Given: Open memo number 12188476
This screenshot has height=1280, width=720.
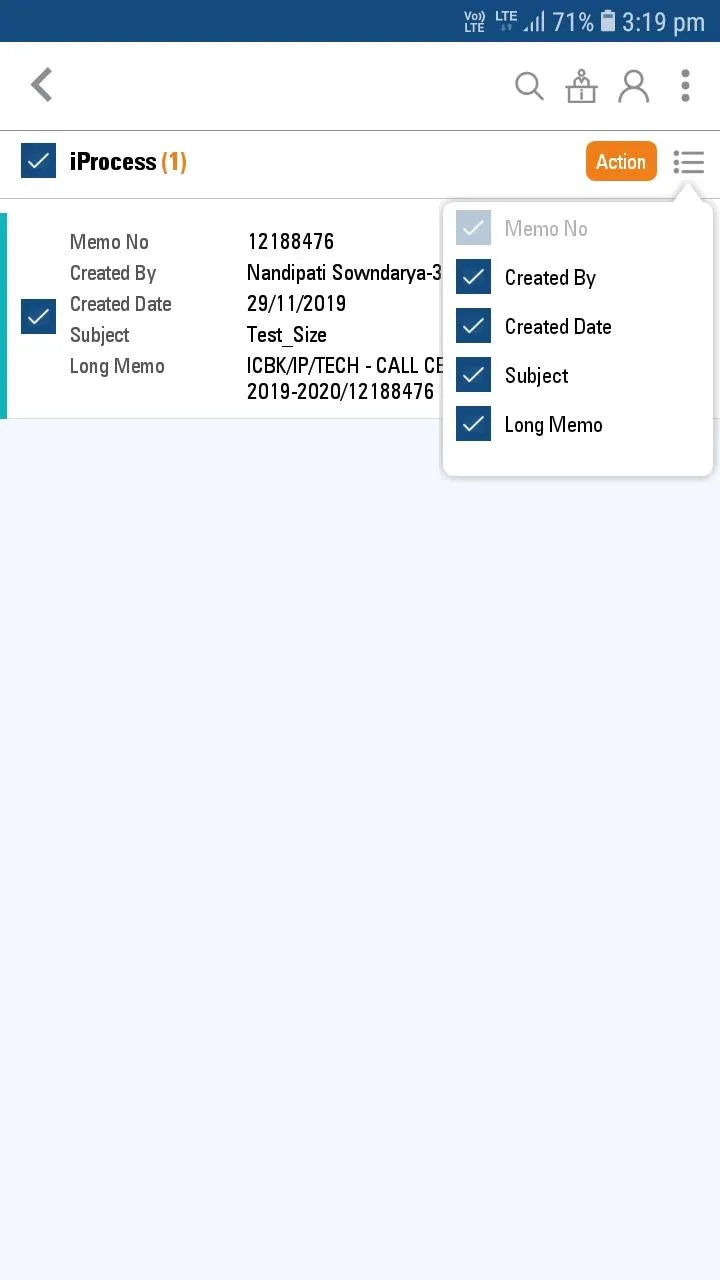Looking at the screenshot, I should [291, 241].
